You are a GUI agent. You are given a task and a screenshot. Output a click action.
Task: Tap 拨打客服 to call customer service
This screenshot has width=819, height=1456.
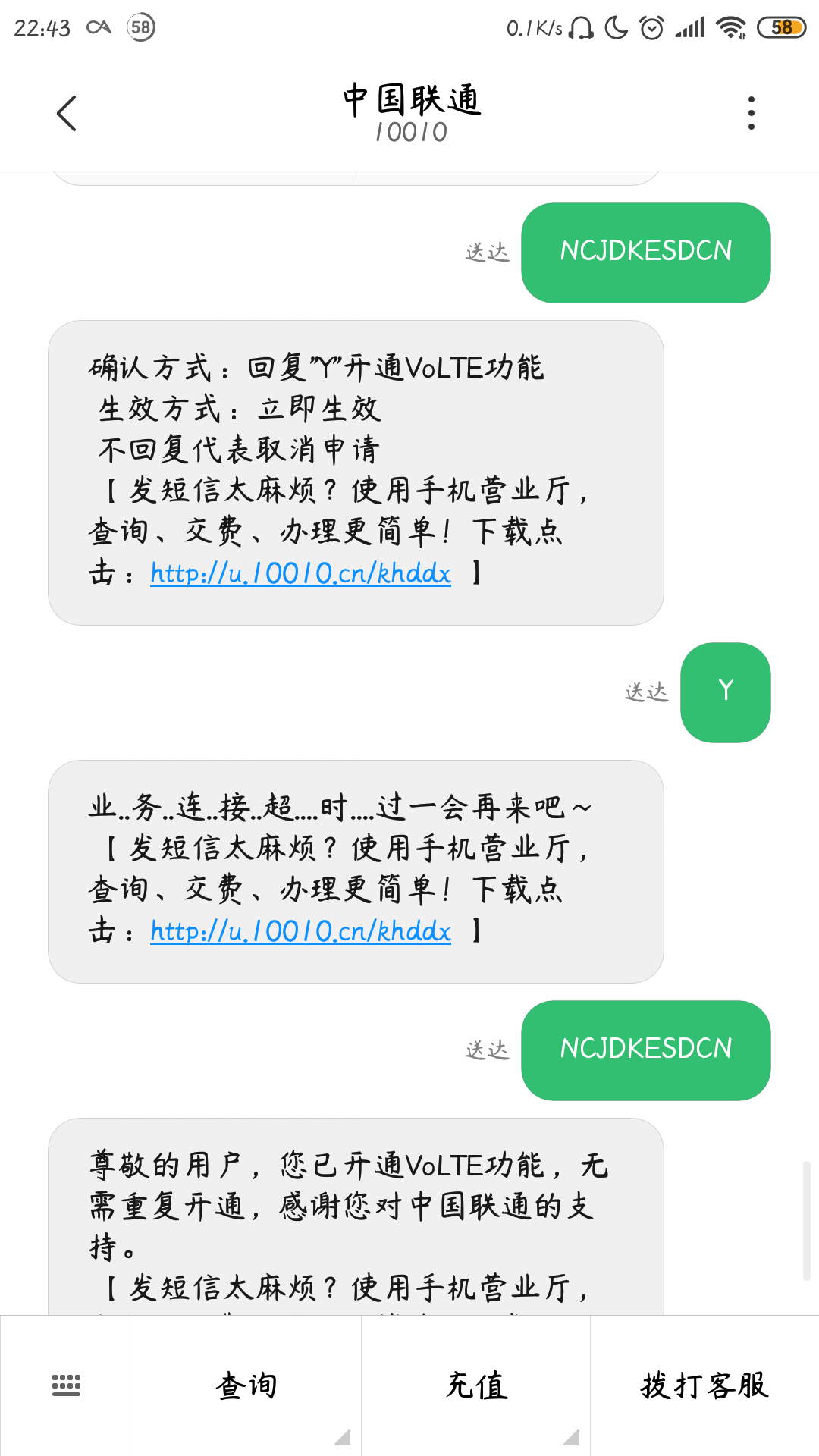click(x=704, y=1385)
